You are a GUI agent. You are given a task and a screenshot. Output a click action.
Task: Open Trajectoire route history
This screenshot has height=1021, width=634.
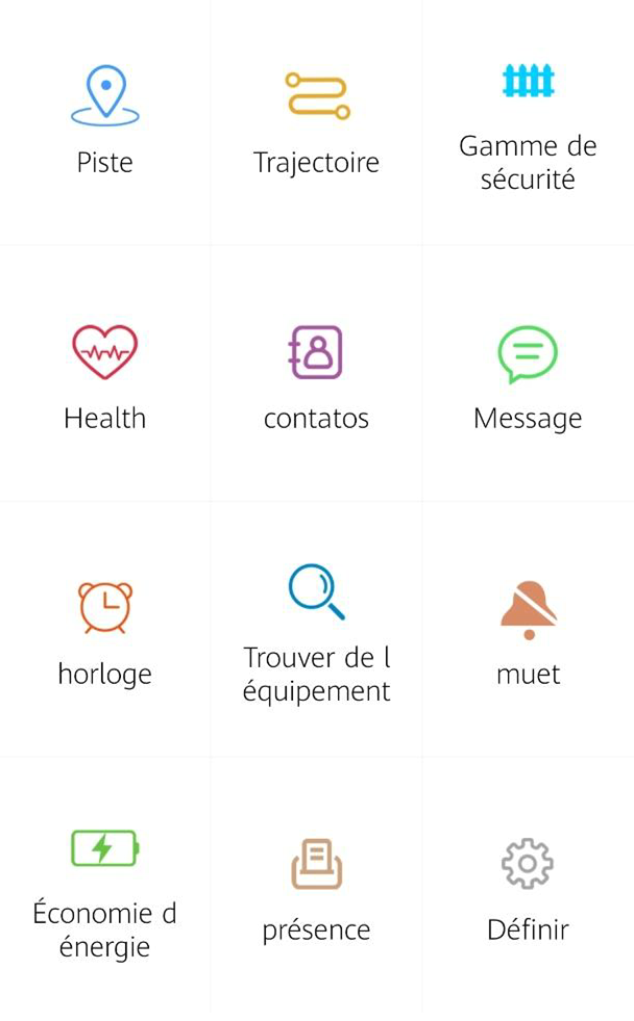[x=316, y=122]
